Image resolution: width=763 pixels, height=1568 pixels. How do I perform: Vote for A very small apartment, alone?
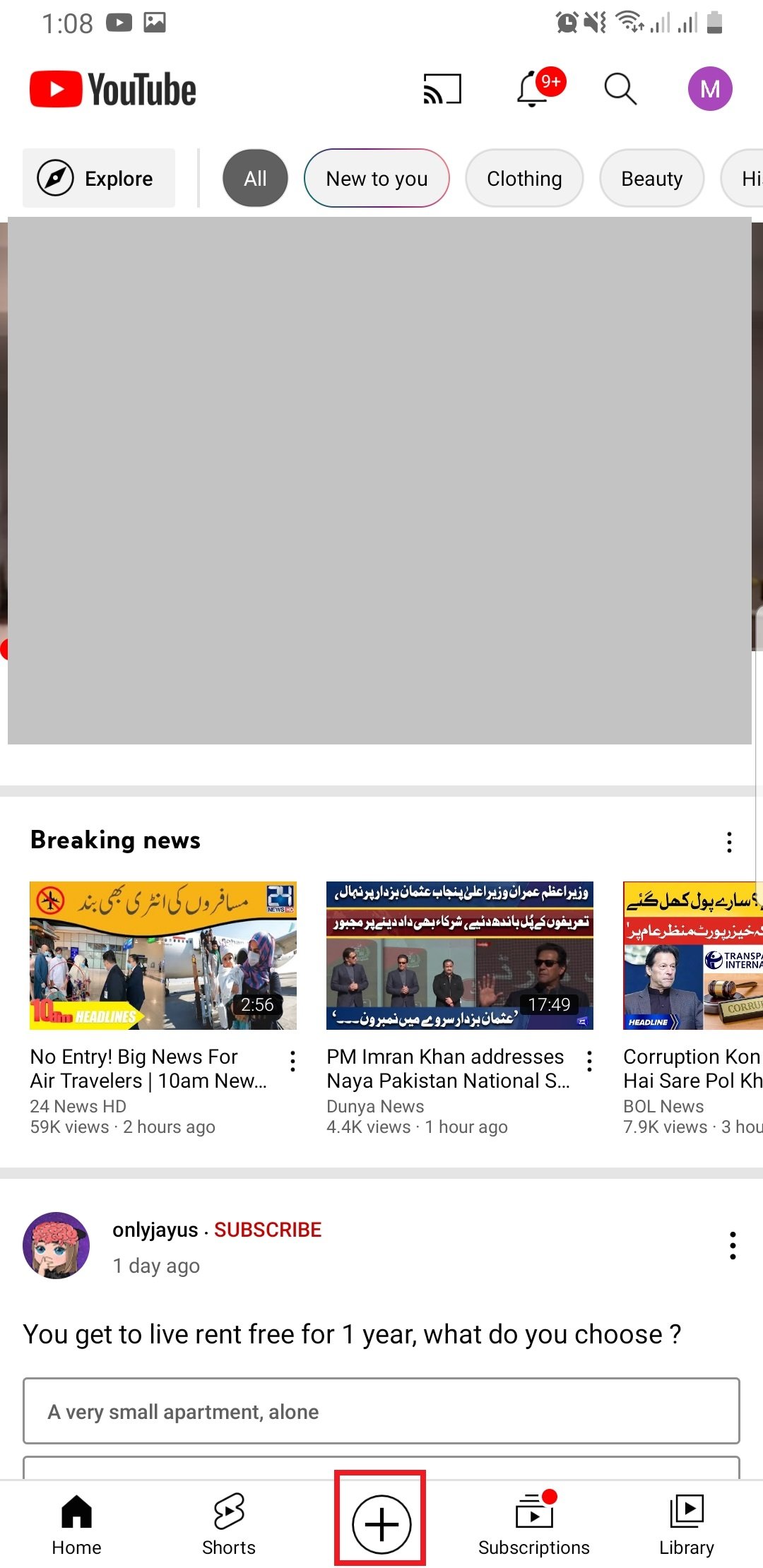point(381,1411)
